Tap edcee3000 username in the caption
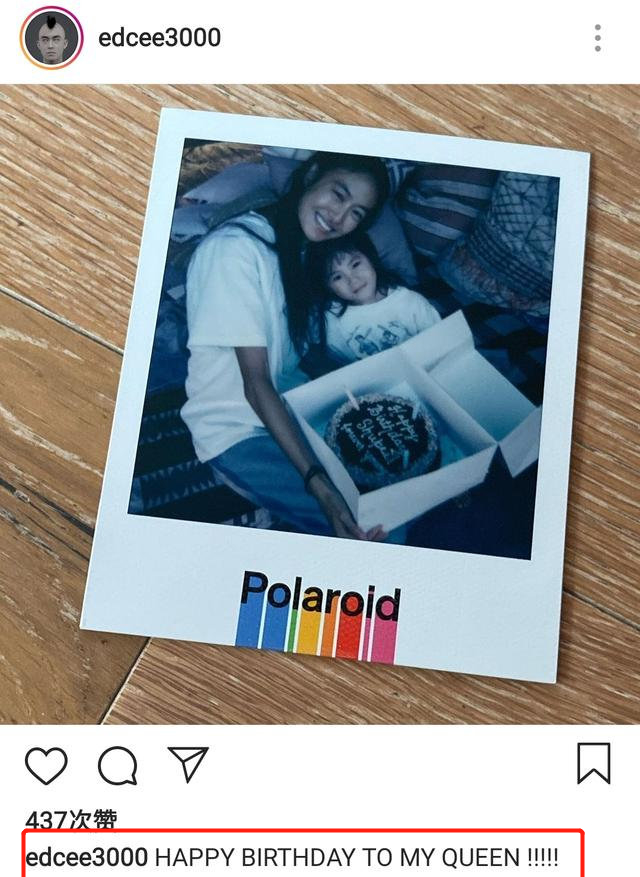Screen dimensions: 640x877 [x=88, y=857]
